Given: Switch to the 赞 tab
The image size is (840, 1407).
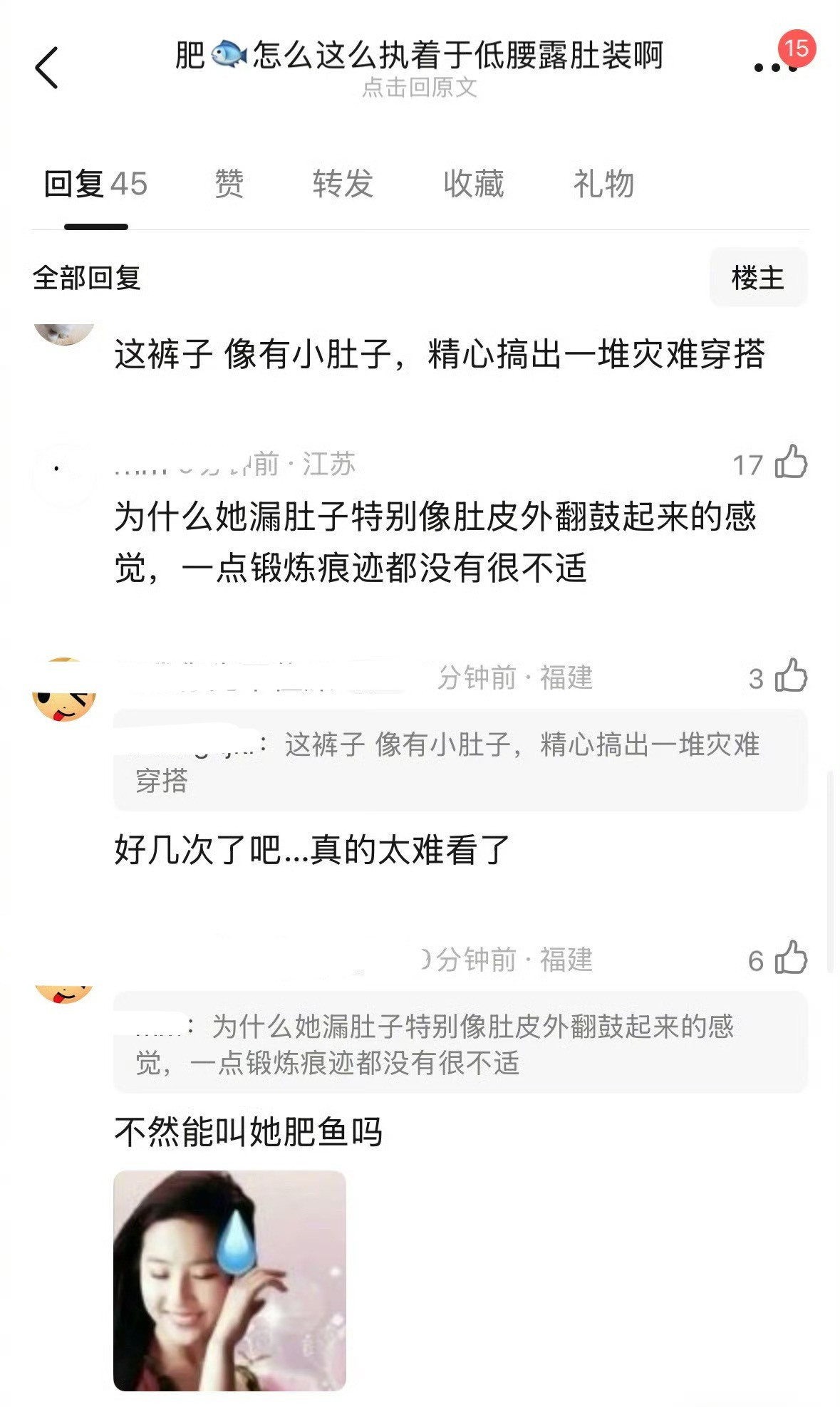Looking at the screenshot, I should click(227, 184).
